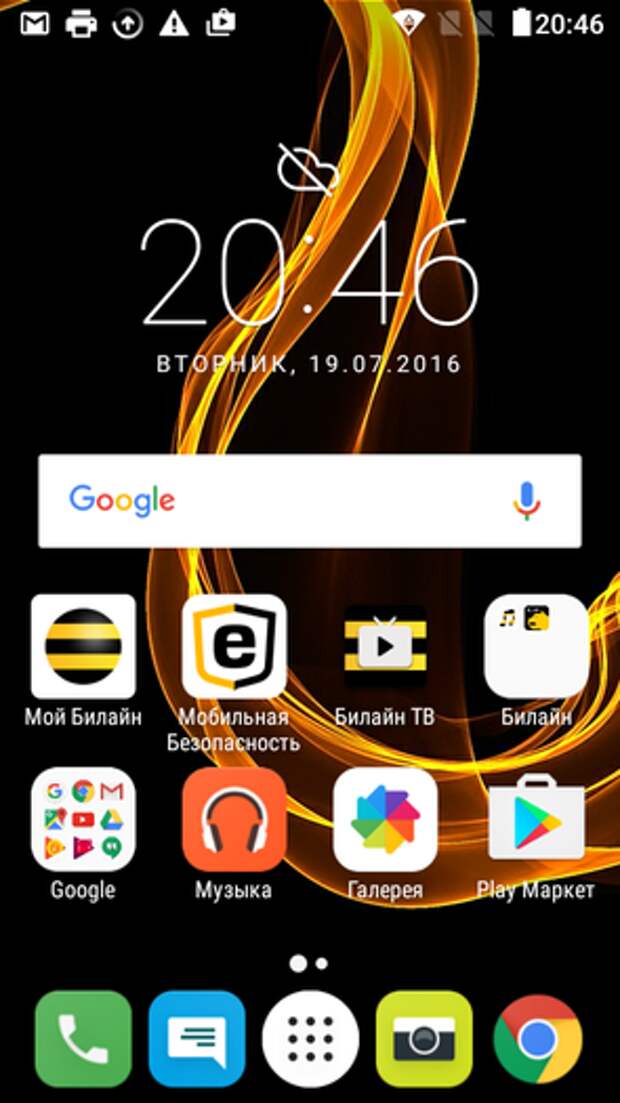Open Play Маркет store
620x1103 pixels.
(x=536, y=819)
